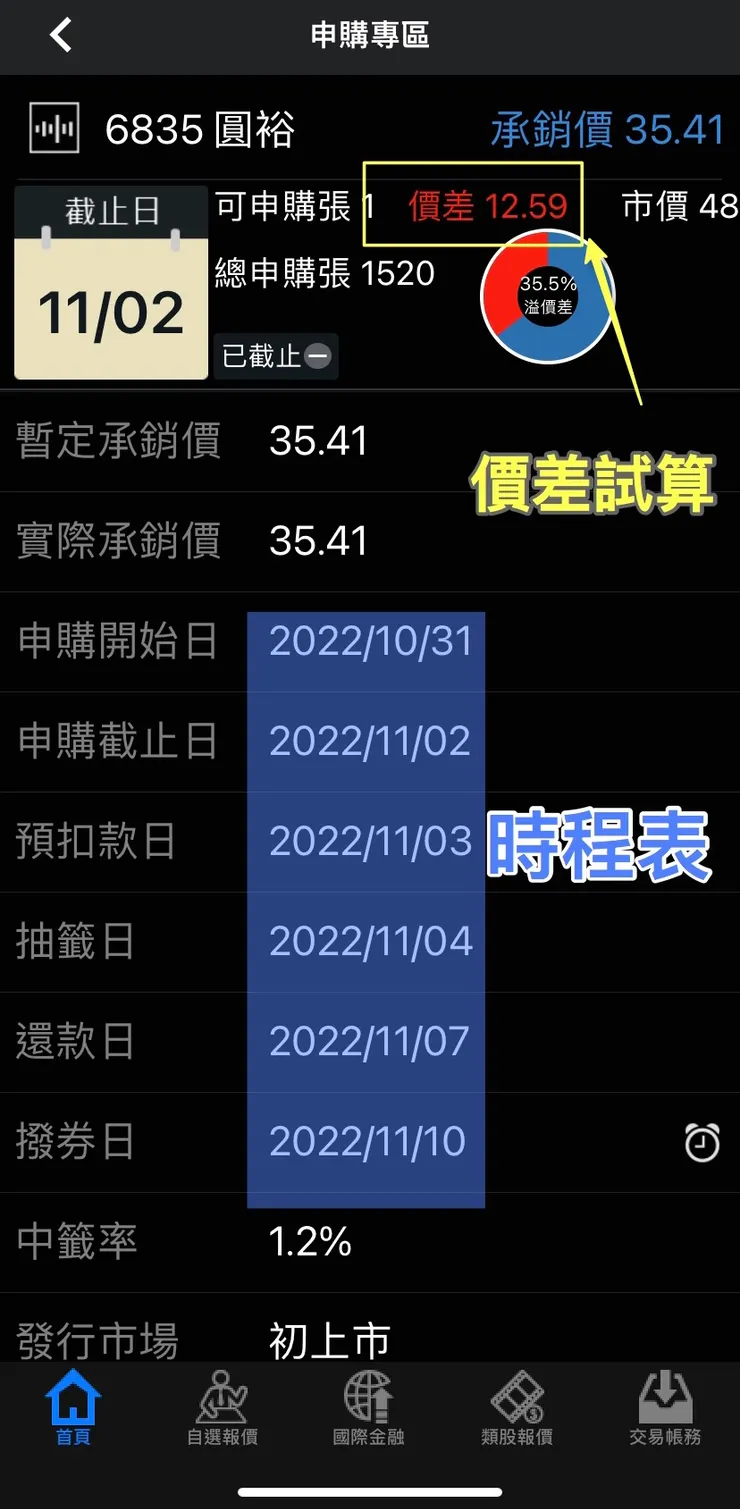Toggle the 已截止 status indicator
740x1509 pixels.
275,355
